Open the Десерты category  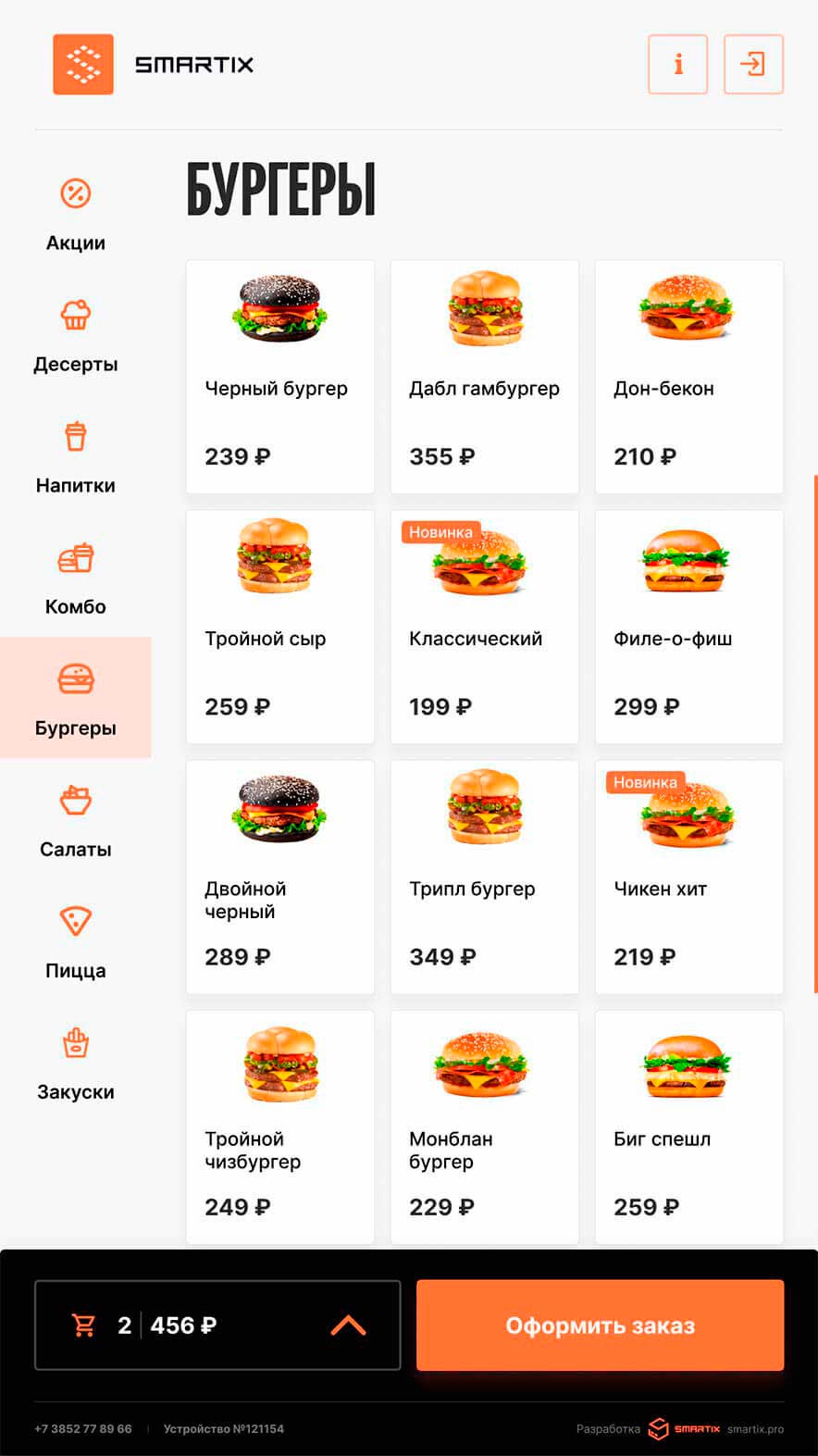point(76,334)
